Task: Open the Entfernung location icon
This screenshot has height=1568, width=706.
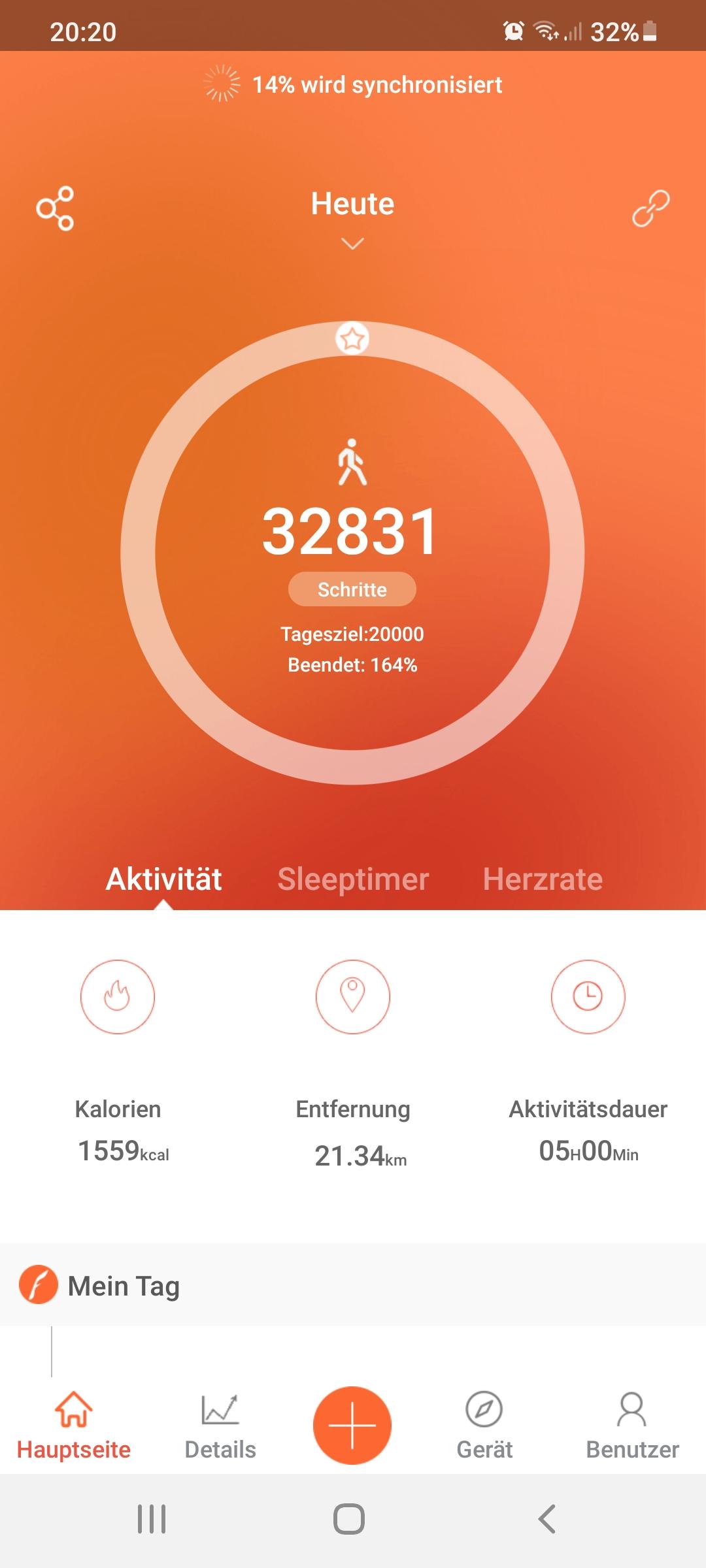Action: tap(353, 996)
